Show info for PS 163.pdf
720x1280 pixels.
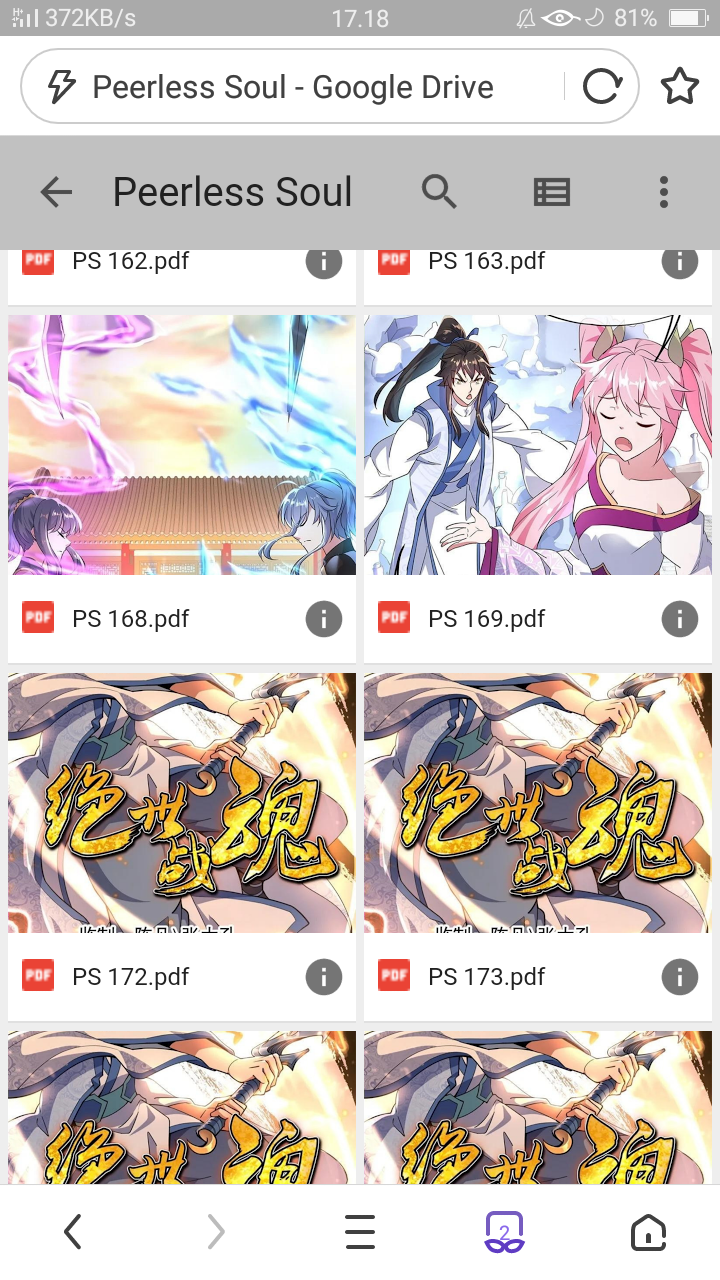(x=680, y=262)
